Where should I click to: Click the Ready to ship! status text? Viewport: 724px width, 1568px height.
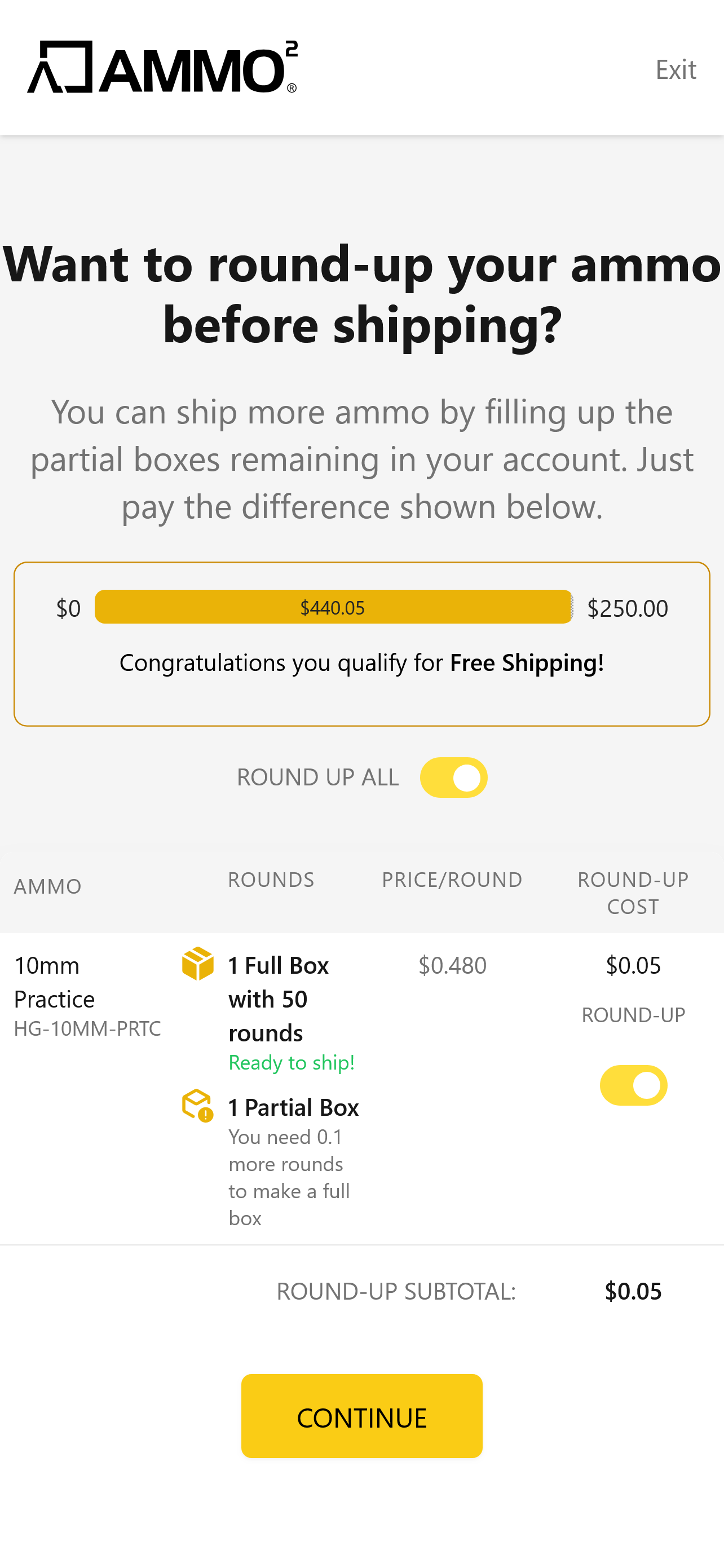pyautogui.click(x=291, y=1062)
